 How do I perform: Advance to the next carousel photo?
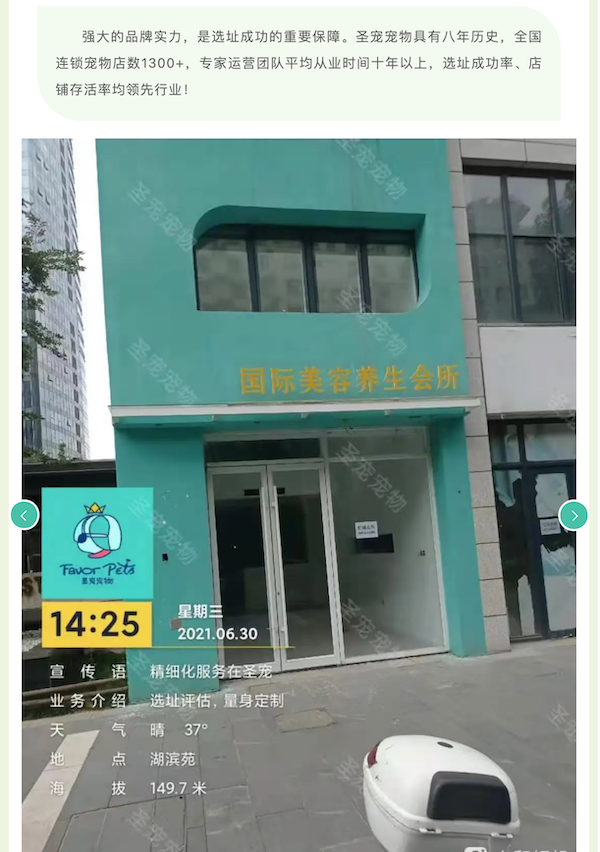[x=573, y=515]
